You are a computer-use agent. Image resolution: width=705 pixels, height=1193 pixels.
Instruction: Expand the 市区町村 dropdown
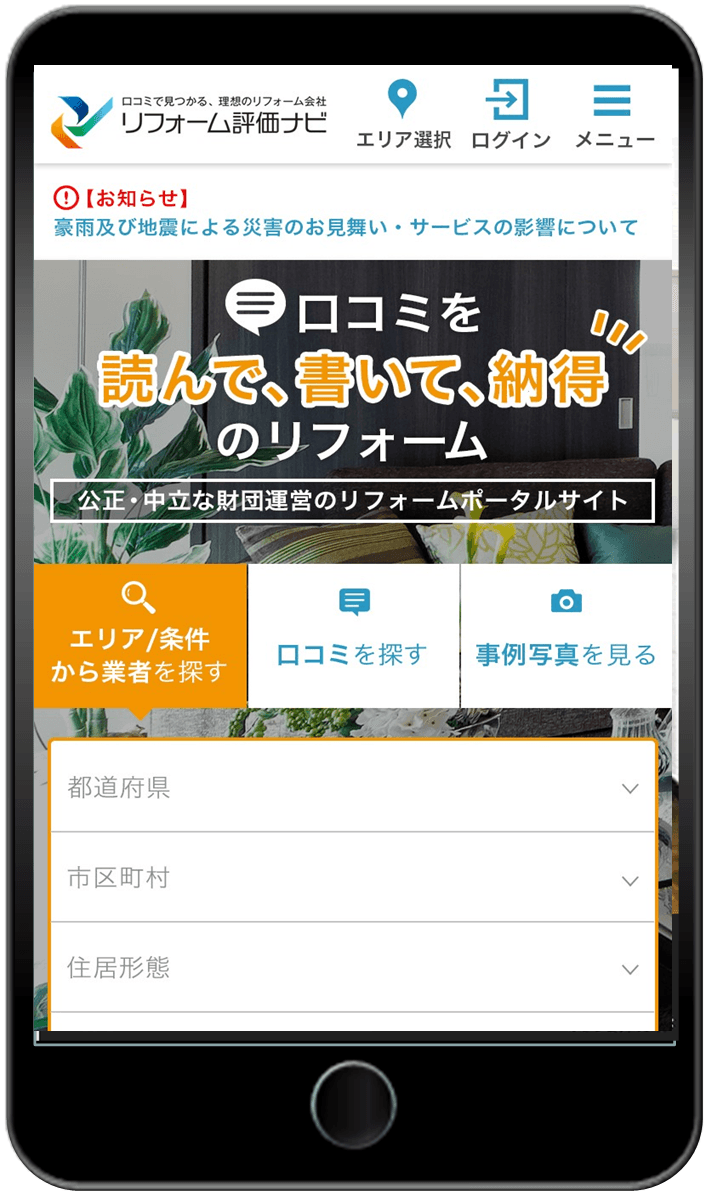[x=353, y=878]
